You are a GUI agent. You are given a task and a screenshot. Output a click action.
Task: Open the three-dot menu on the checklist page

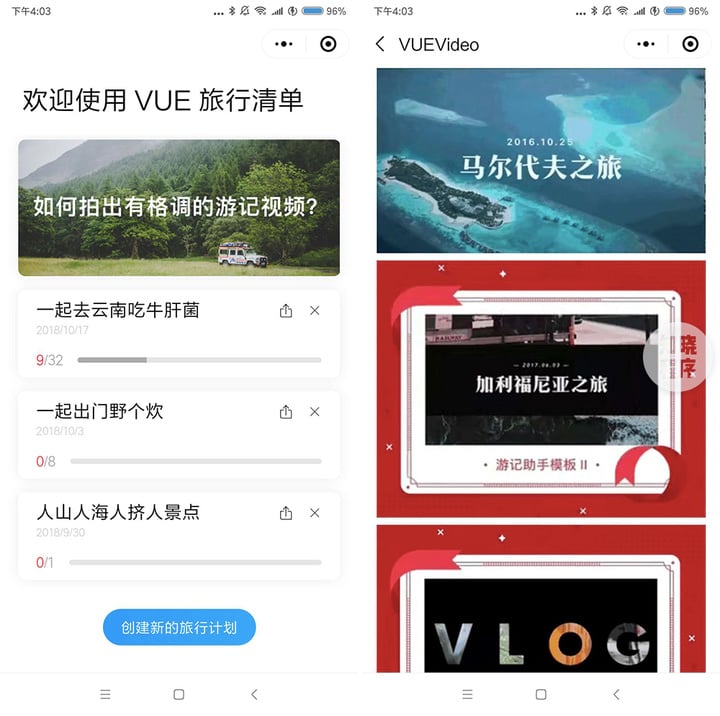click(284, 44)
